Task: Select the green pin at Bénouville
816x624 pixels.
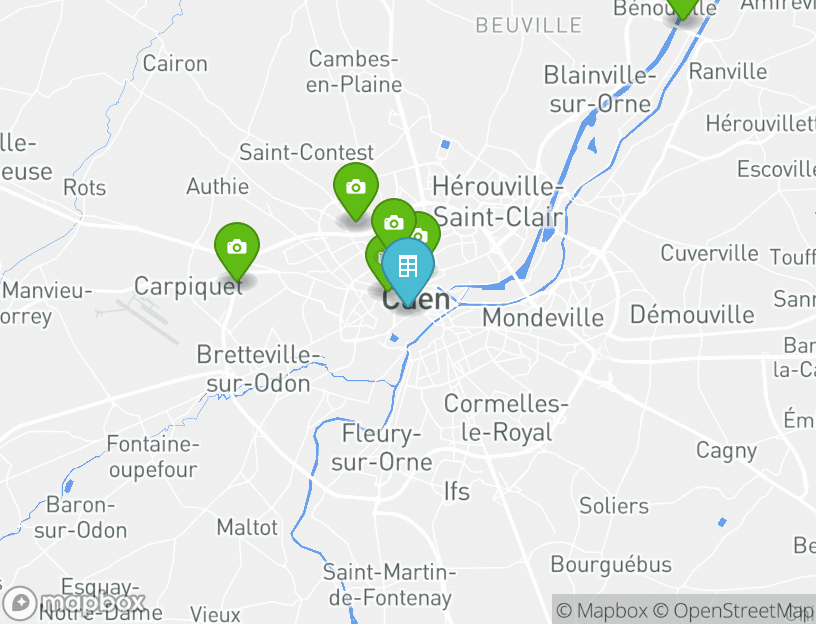Action: 683,5
